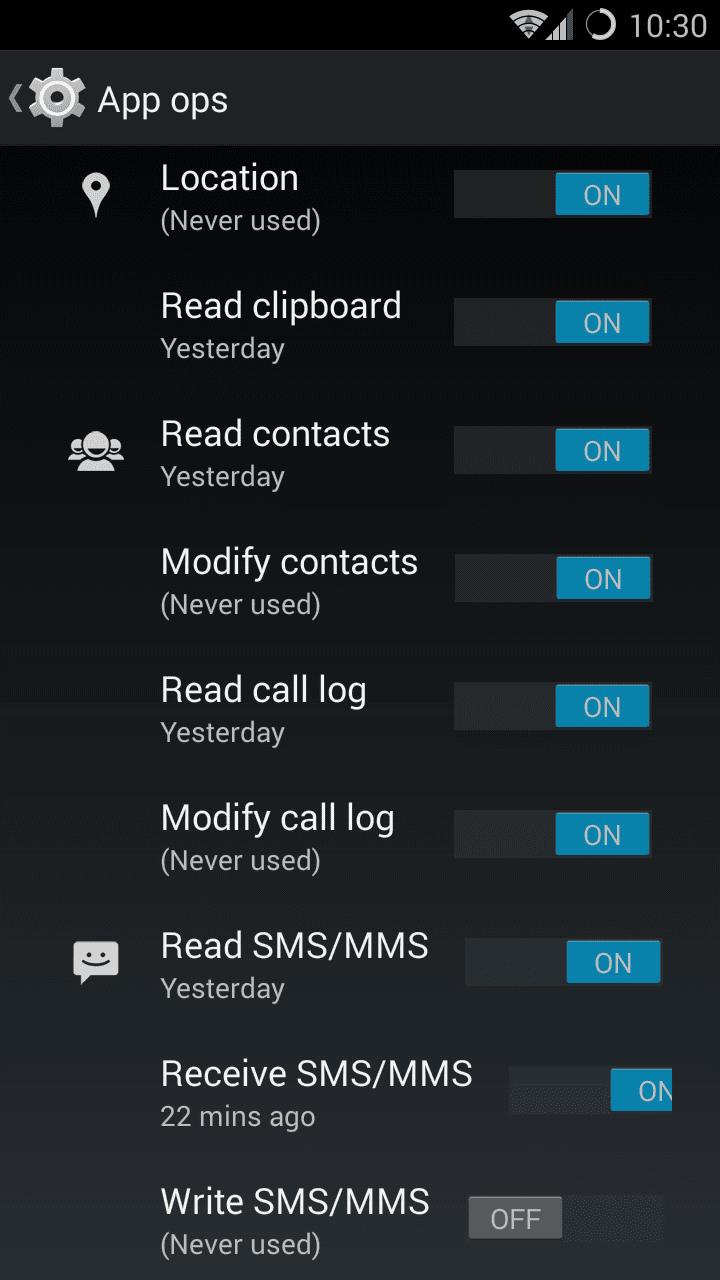Screen dimensions: 720x1280
Task: Go back from App ops screen
Action: pyautogui.click(x=45, y=99)
